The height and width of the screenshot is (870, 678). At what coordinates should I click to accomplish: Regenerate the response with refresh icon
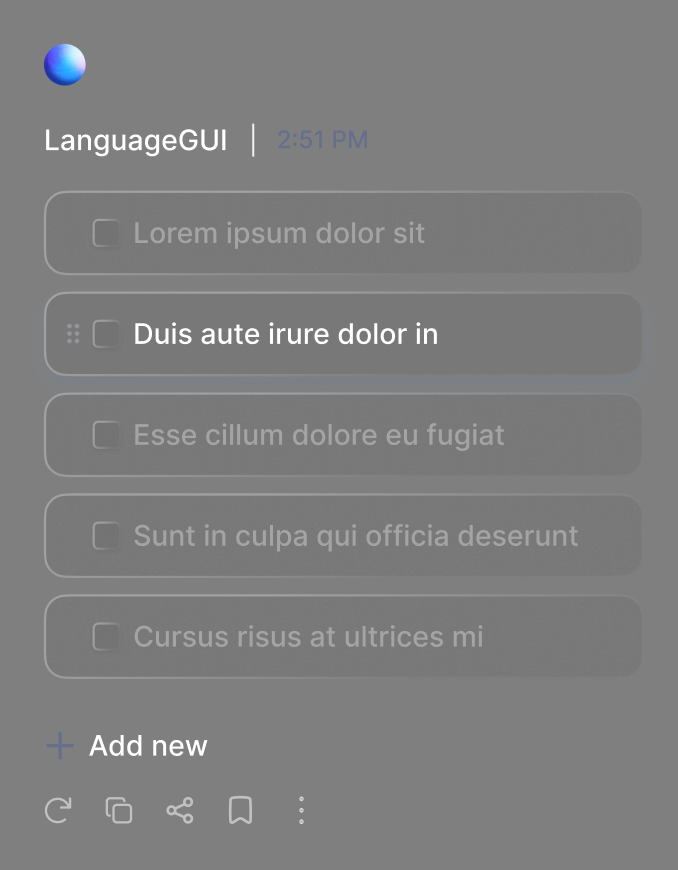58,810
